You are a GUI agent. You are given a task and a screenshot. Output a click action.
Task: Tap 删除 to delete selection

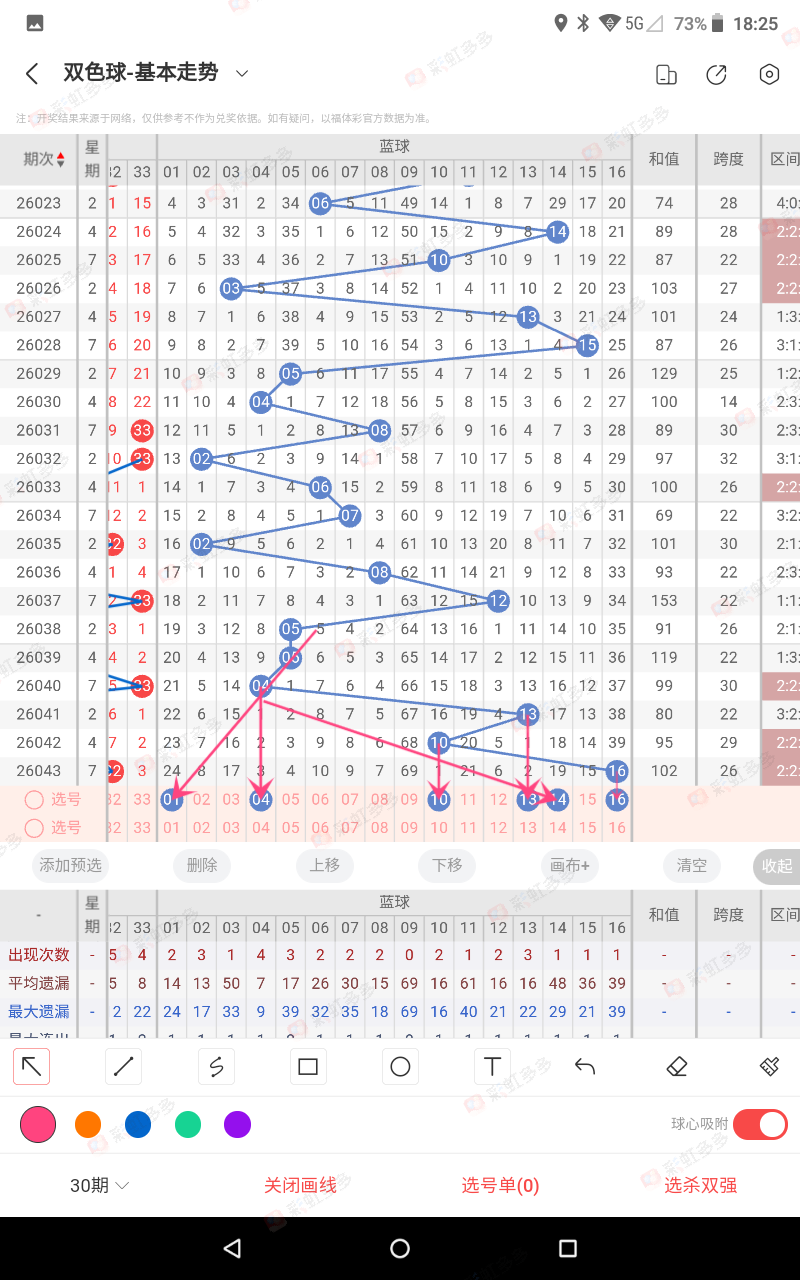click(202, 866)
